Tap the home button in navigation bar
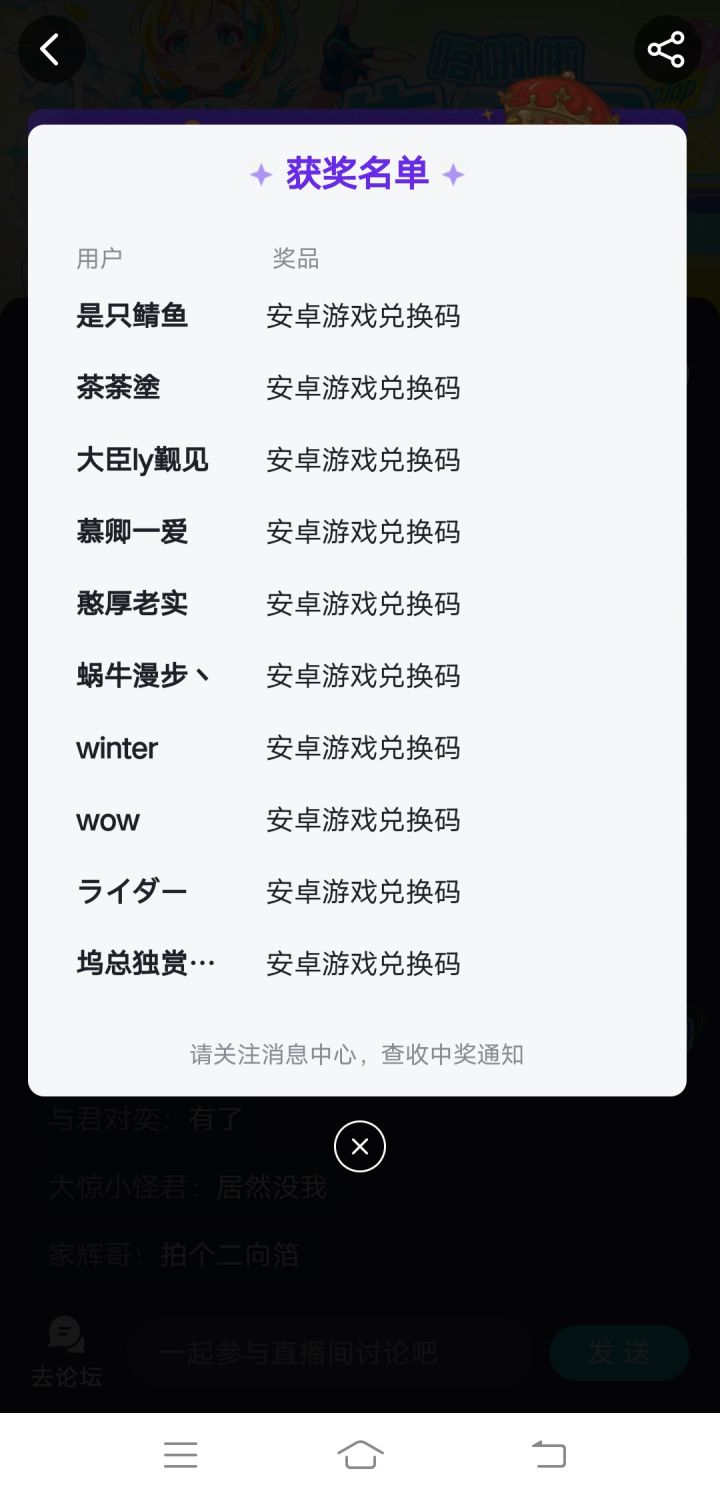The width and height of the screenshot is (720, 1497). pos(359,1455)
